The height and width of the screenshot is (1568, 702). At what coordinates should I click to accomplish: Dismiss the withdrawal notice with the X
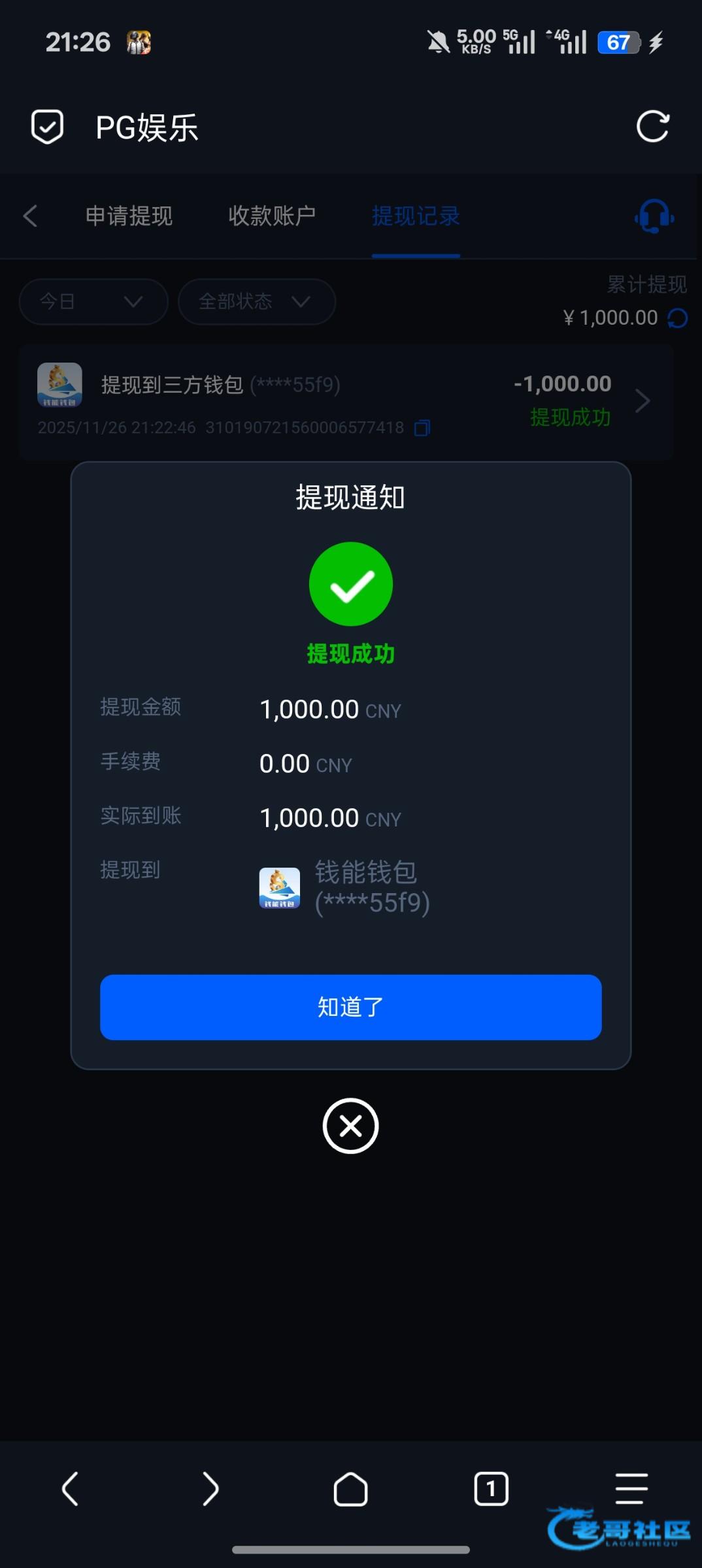pyautogui.click(x=350, y=1126)
